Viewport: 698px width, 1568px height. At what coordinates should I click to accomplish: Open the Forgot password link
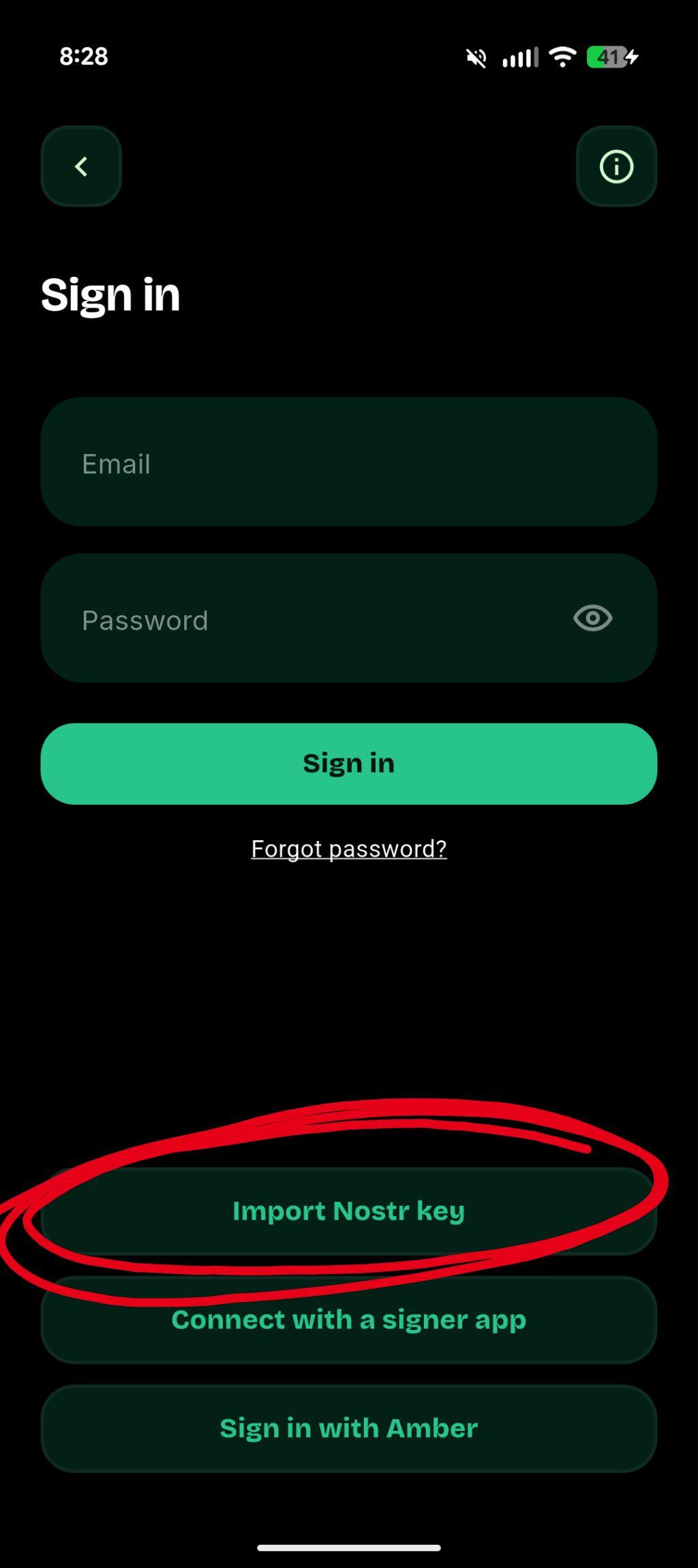click(348, 848)
